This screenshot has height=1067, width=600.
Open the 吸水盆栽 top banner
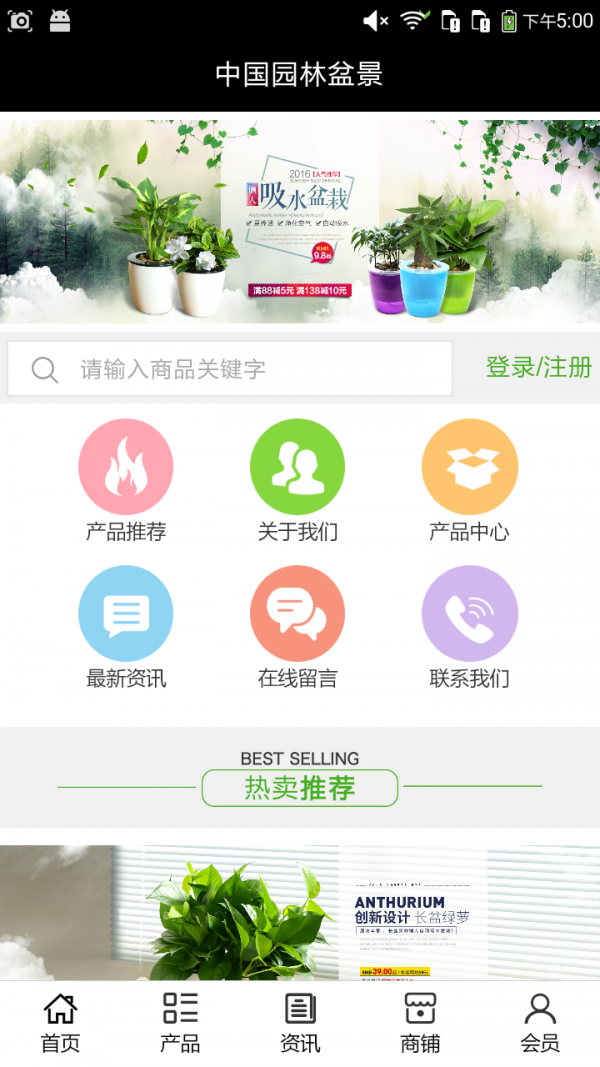[x=300, y=222]
